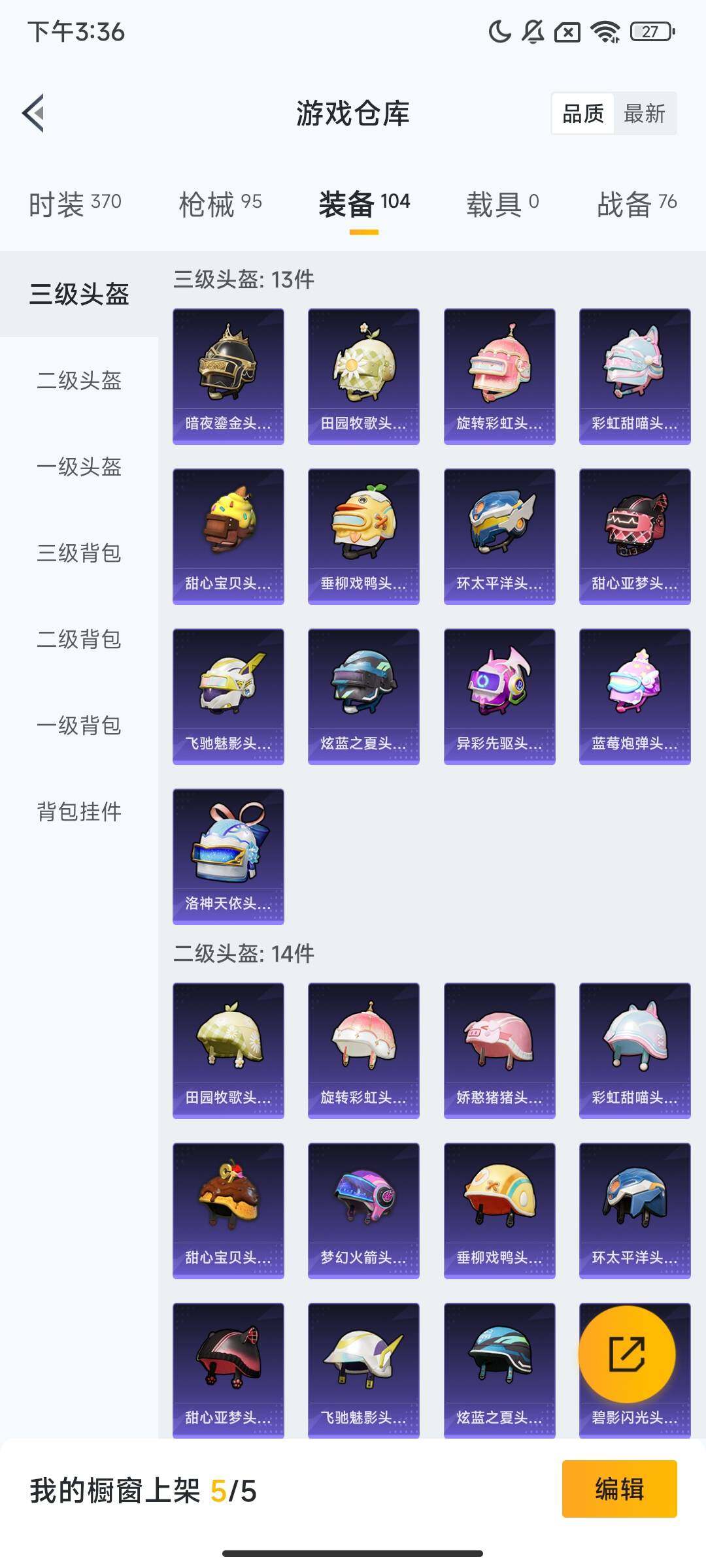View the 娇憨猪猪 helmet item
Image resolution: width=706 pixels, height=1568 pixels.
coord(499,1050)
